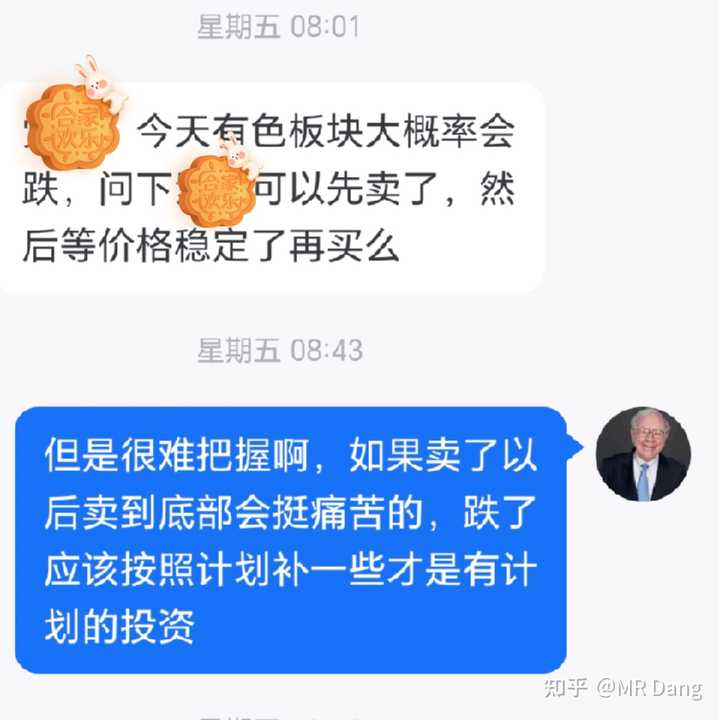Open the profile avatar beside the blue message
Screen dimensions: 720x720
coord(643,455)
